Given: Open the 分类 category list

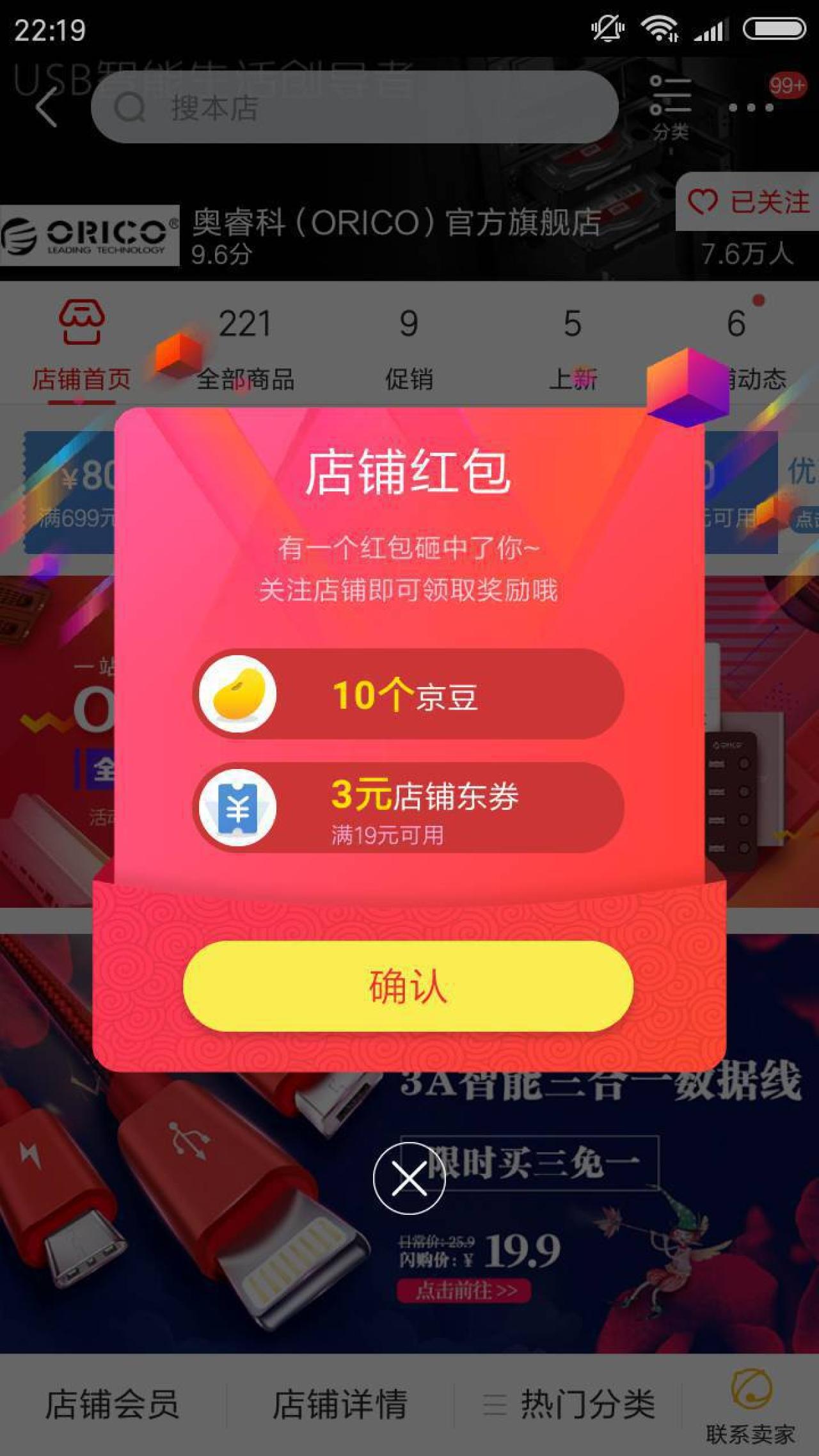Looking at the screenshot, I should [x=670, y=107].
